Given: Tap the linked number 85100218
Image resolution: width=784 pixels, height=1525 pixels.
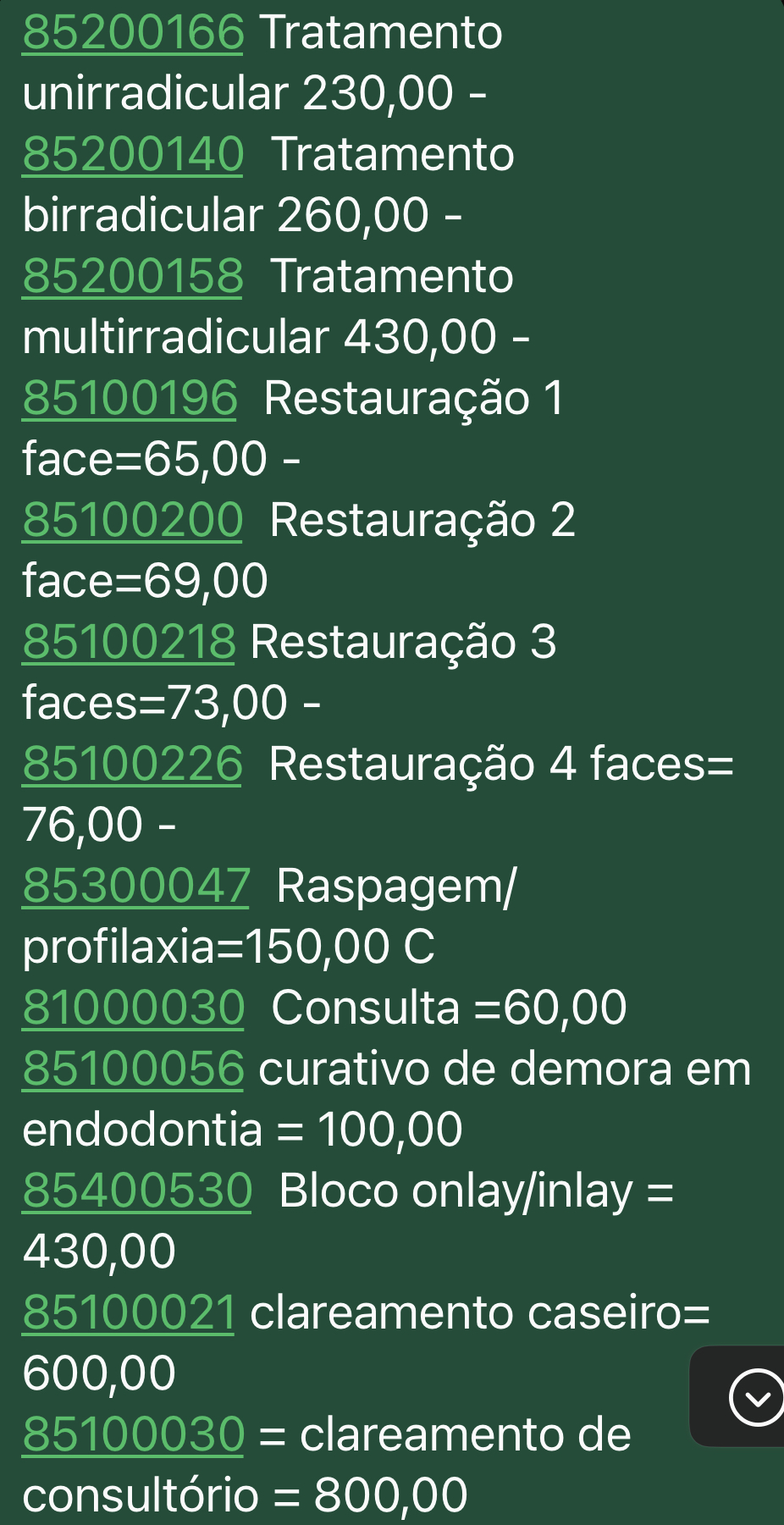Looking at the screenshot, I should (129, 643).
